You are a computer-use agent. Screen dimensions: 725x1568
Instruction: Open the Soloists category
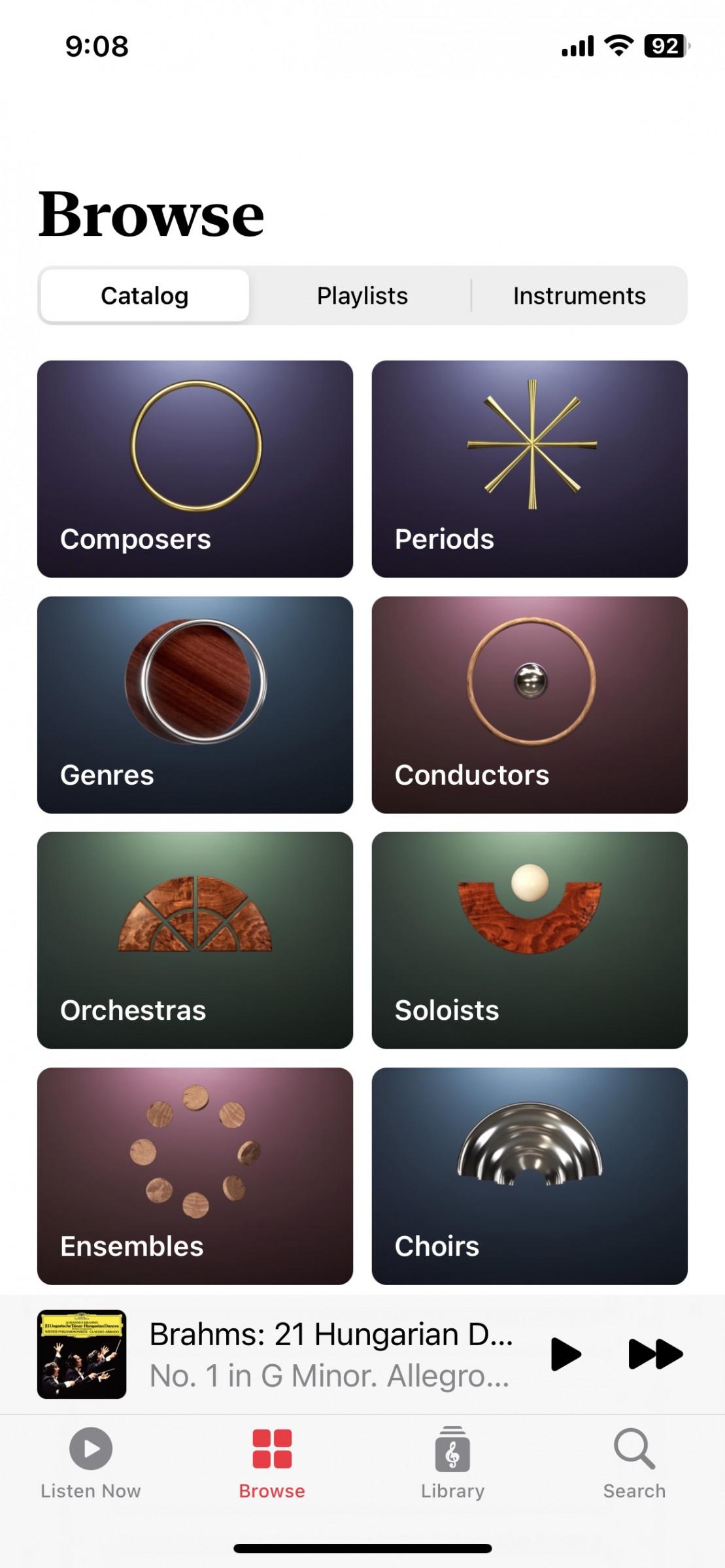click(x=529, y=939)
